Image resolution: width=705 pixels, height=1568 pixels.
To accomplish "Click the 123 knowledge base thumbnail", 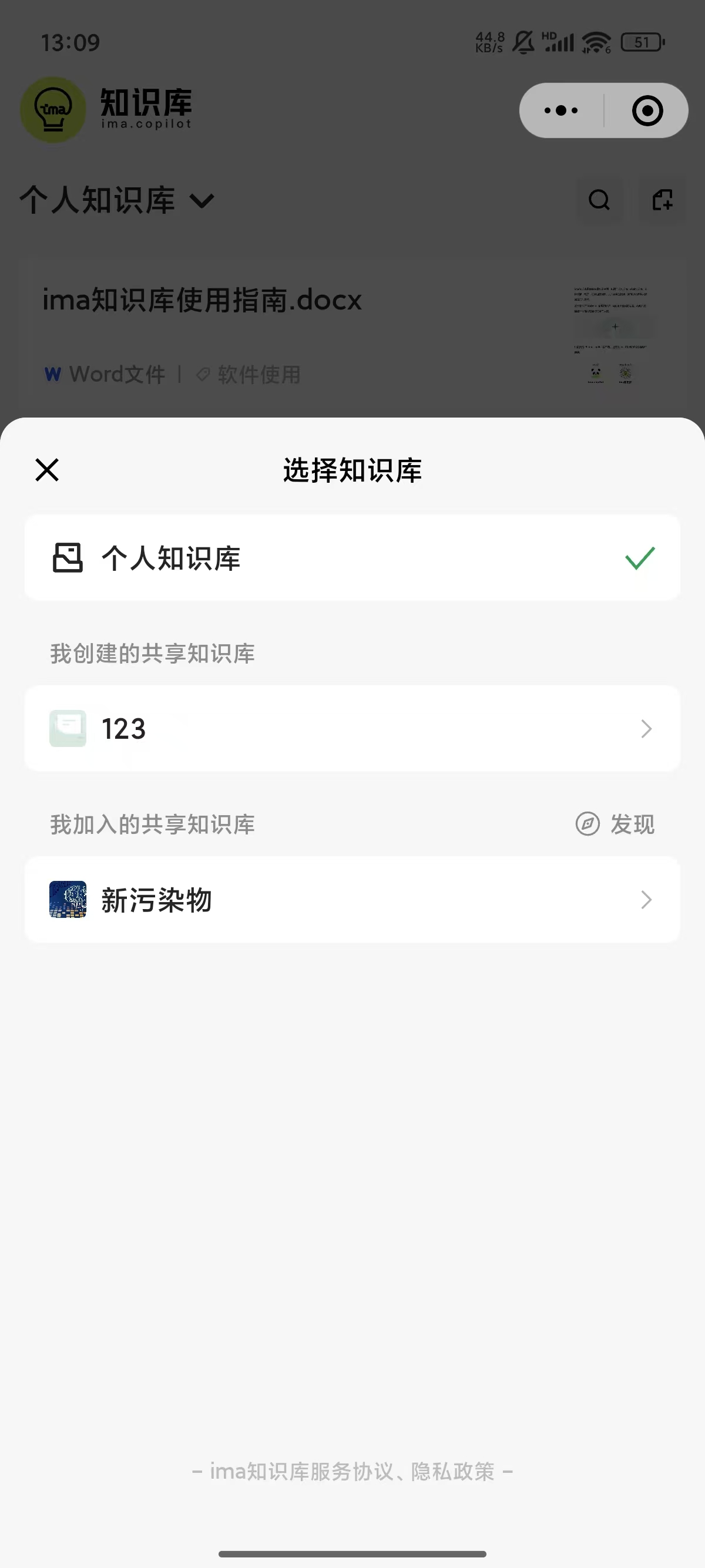I will pyautogui.click(x=68, y=729).
